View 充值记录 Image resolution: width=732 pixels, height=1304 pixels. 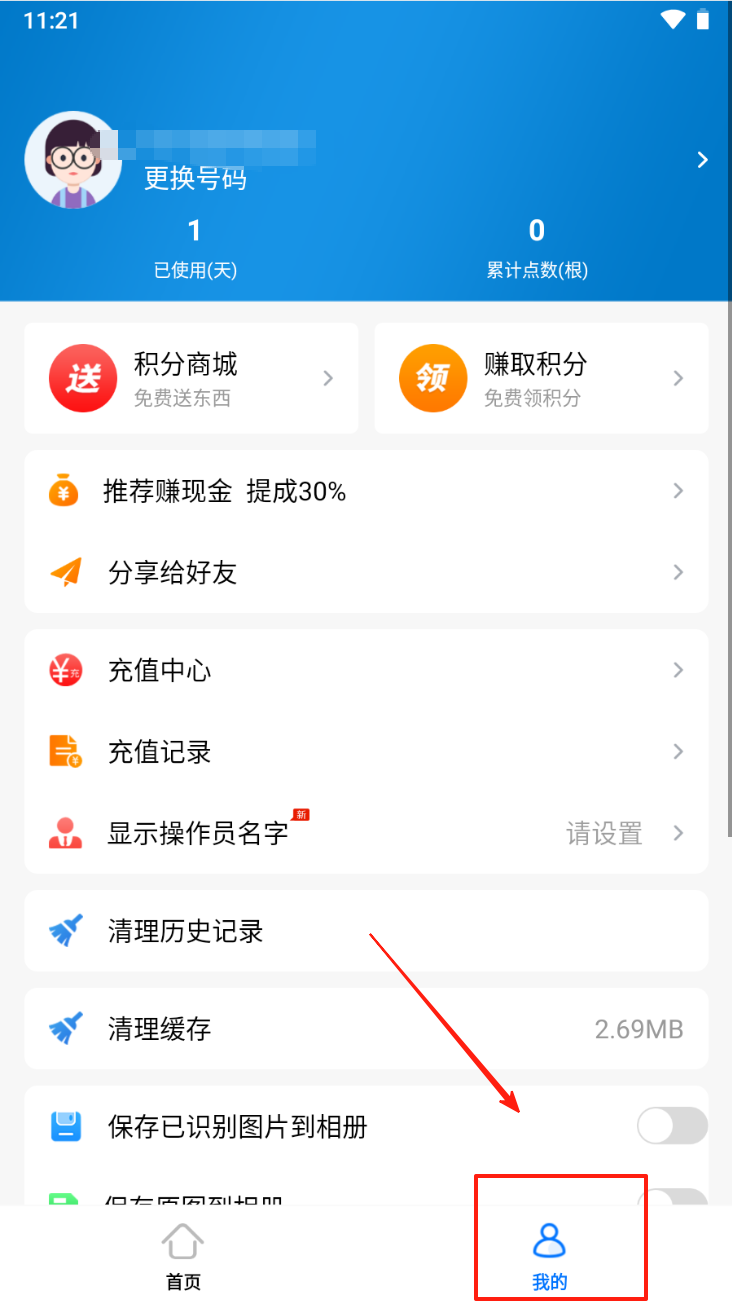click(366, 751)
